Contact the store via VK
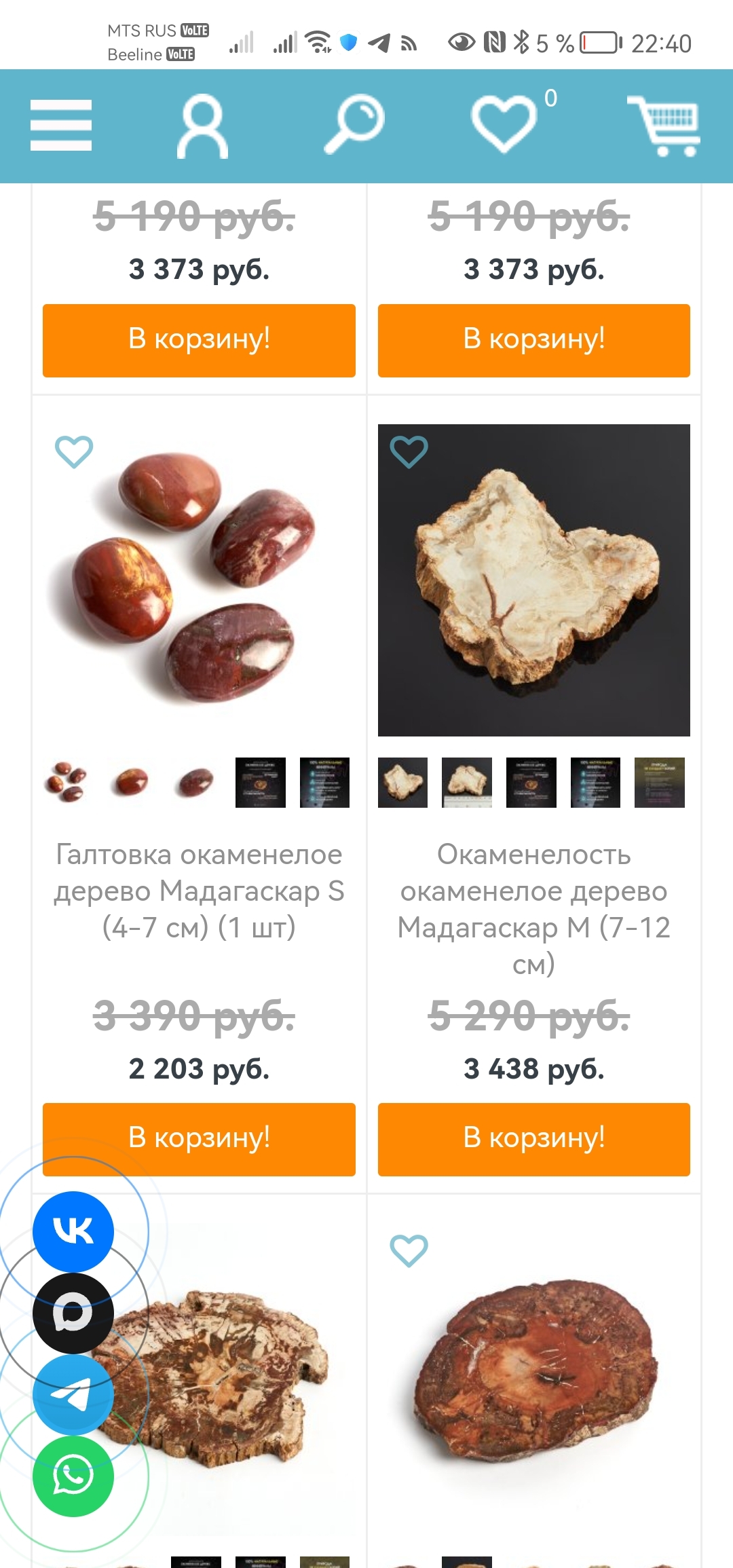 coord(73,1231)
